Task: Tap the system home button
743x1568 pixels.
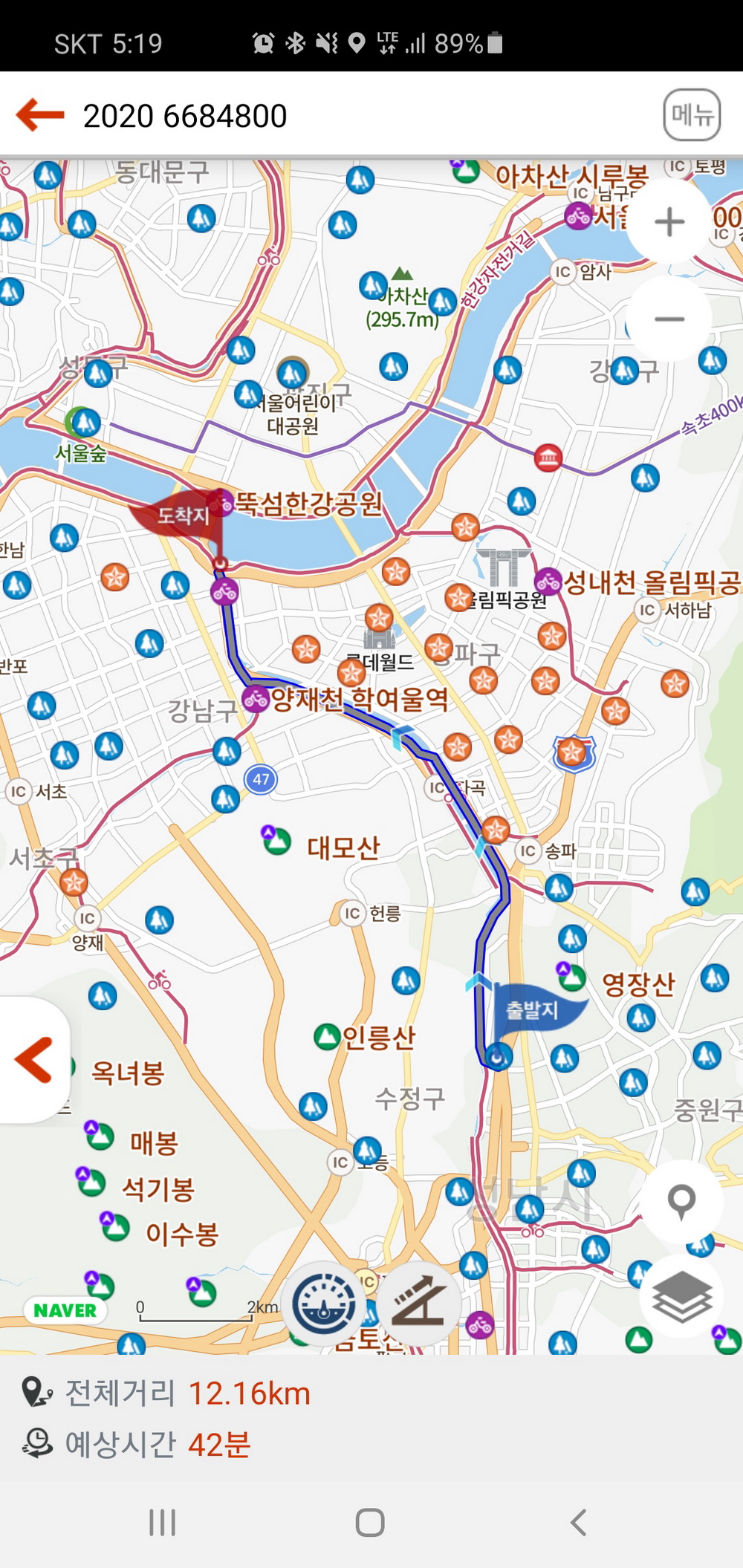Action: [370, 1523]
